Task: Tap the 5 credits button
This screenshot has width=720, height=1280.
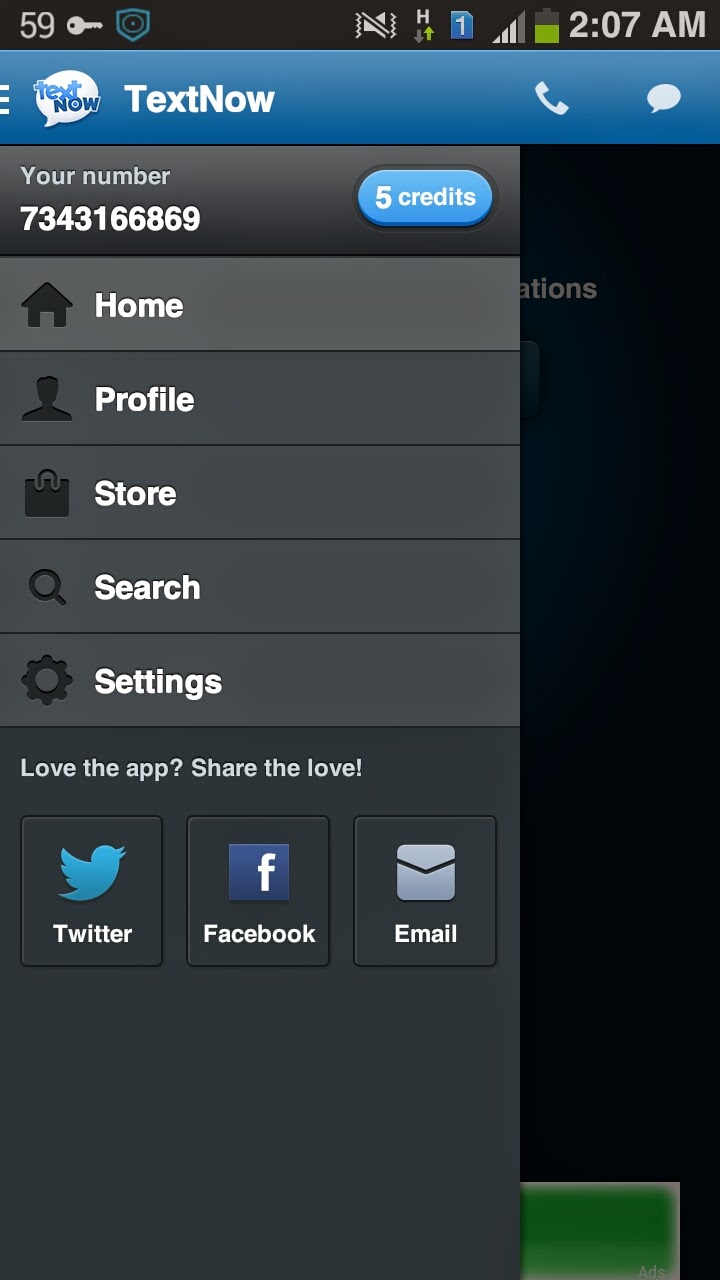Action: point(425,198)
